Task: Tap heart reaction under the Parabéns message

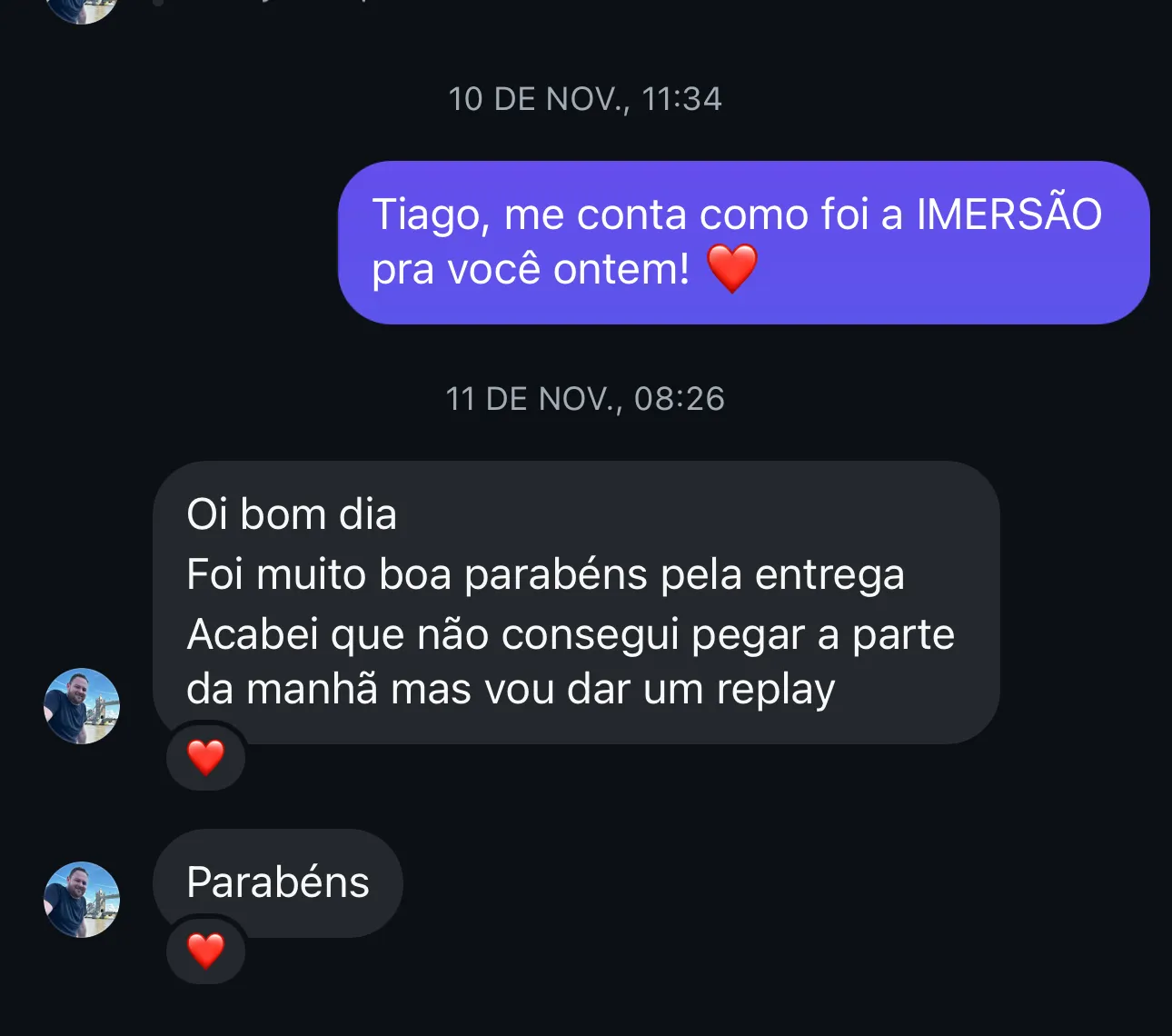Action: pos(205,951)
